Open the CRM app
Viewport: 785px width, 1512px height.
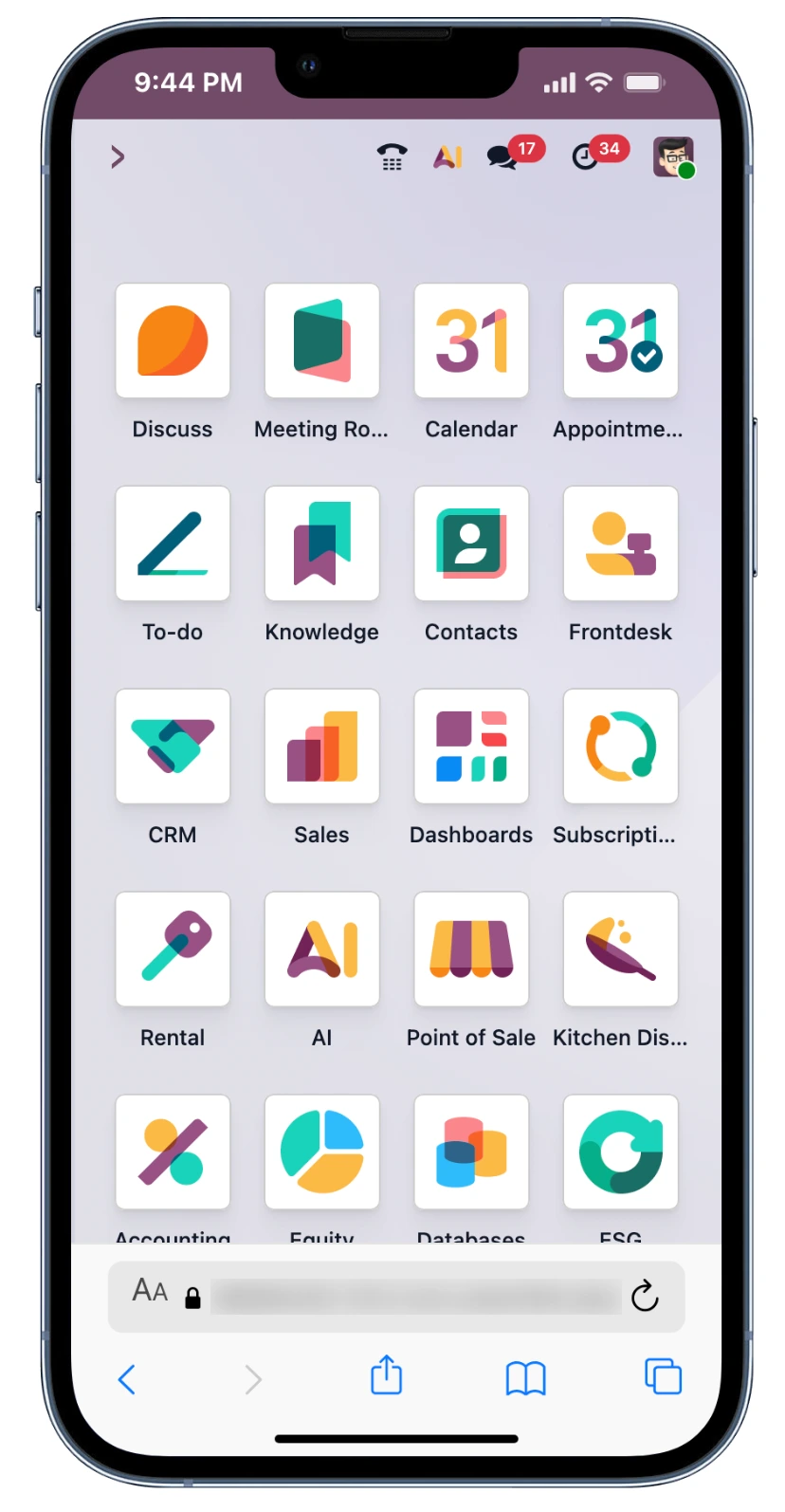[x=173, y=747]
